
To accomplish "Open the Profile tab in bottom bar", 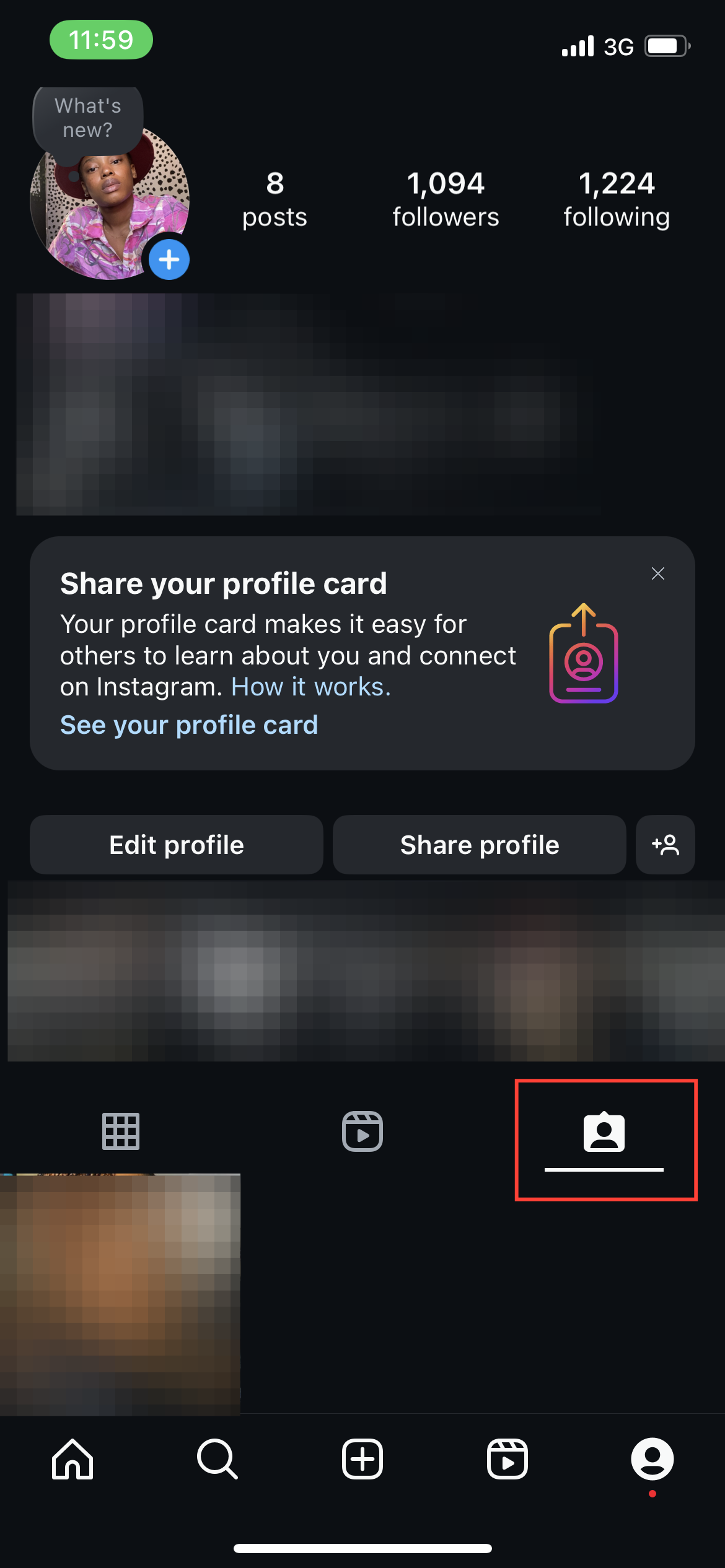I will tap(652, 1459).
